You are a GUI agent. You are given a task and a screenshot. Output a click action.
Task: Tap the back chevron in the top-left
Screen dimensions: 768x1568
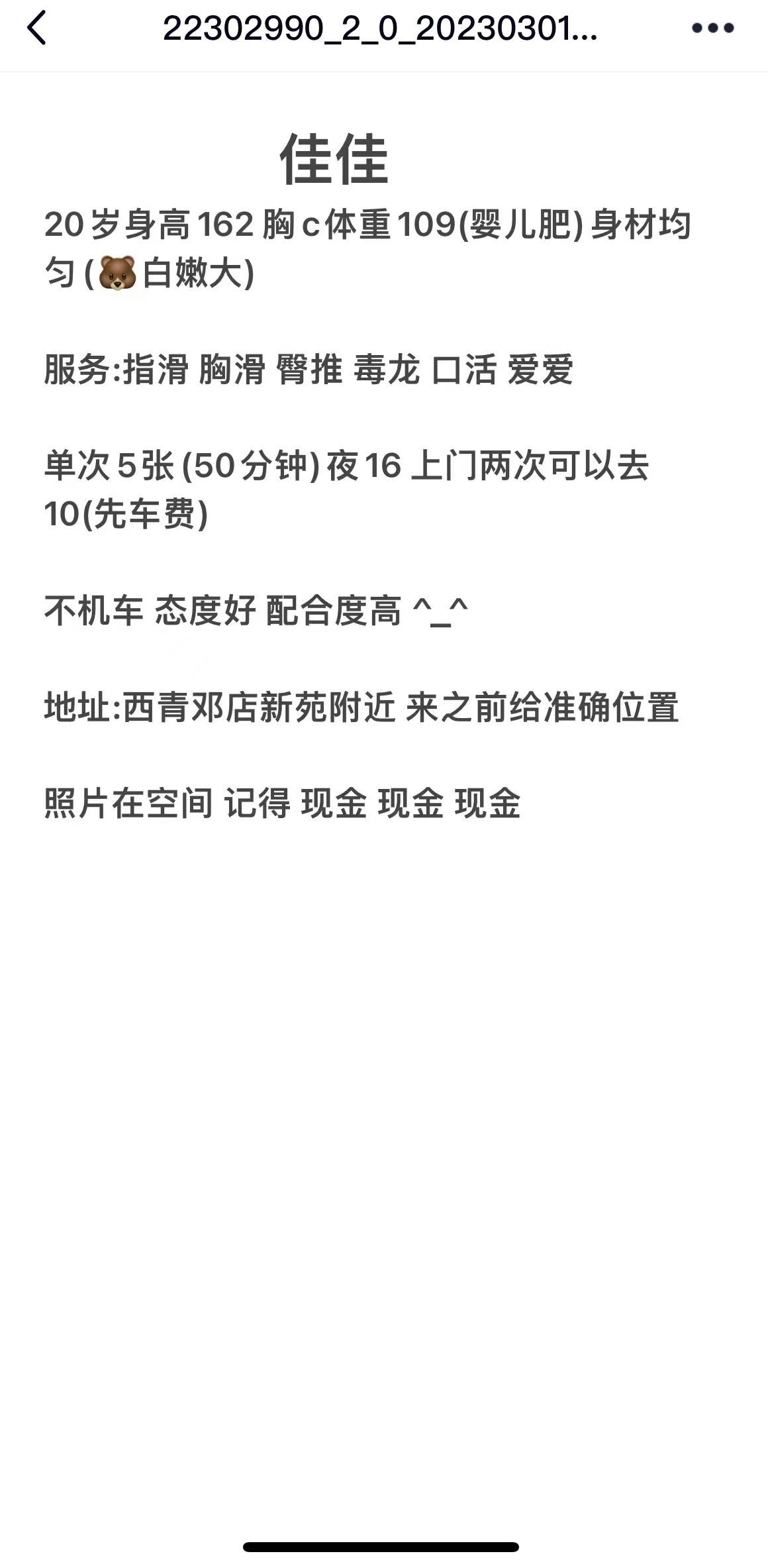[38, 29]
